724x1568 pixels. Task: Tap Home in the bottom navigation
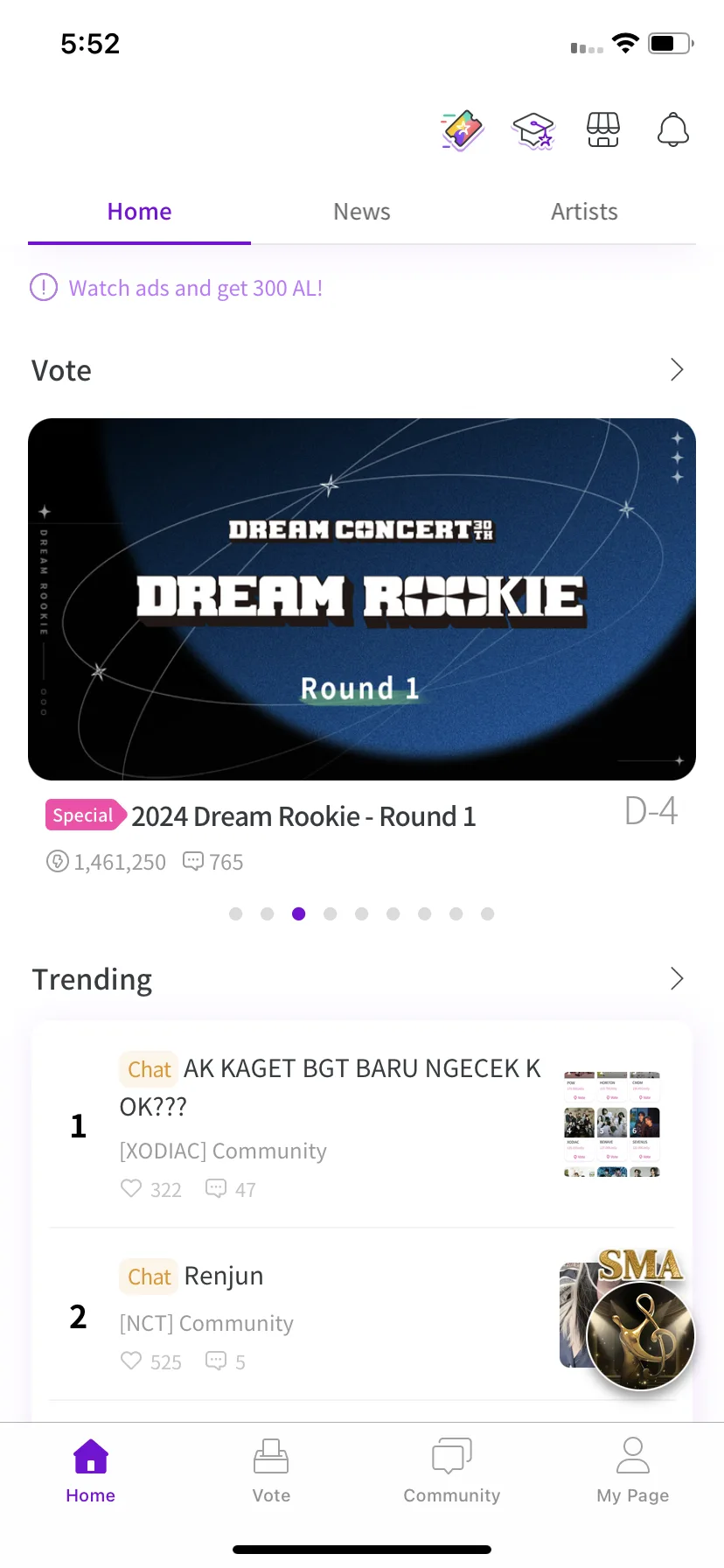(x=91, y=1472)
